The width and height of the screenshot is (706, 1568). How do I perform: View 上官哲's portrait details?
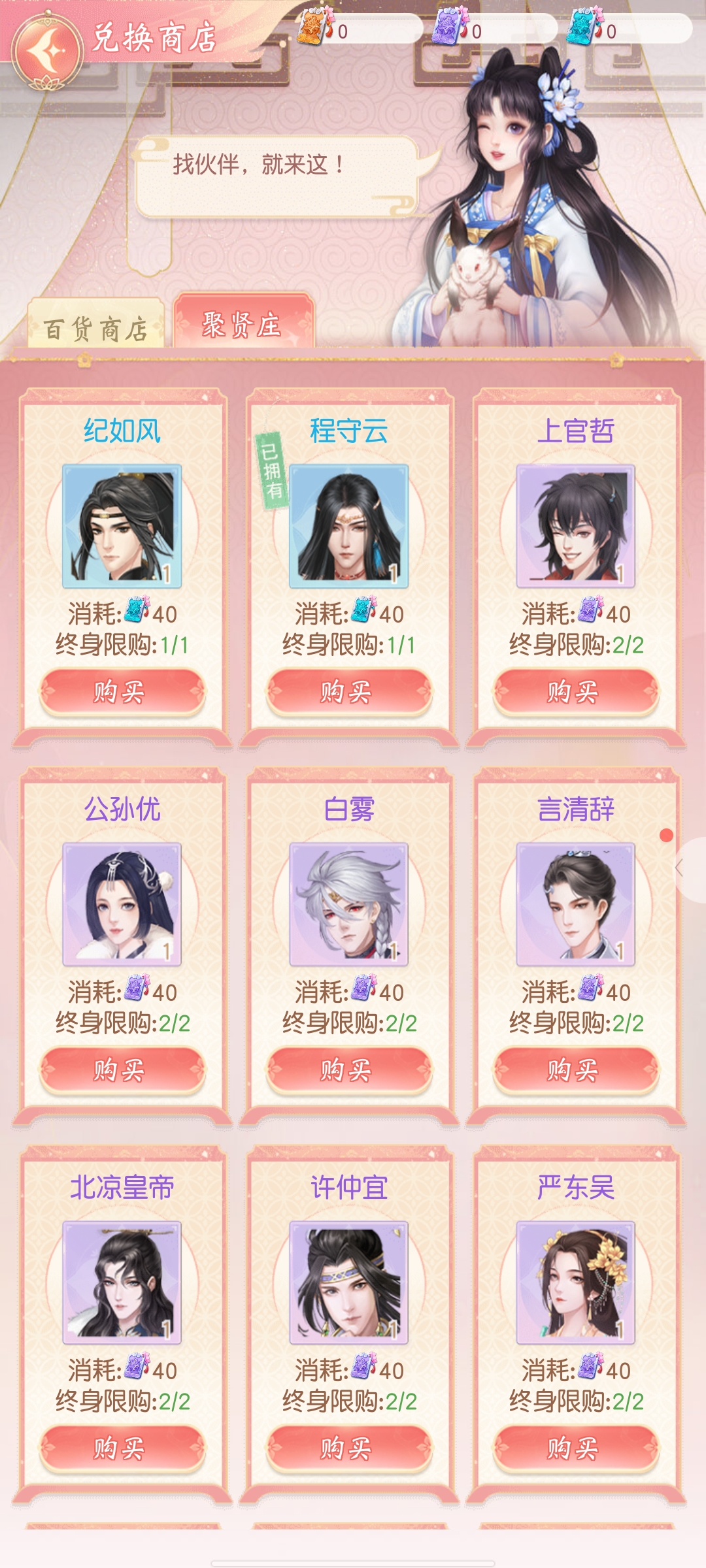[x=575, y=526]
